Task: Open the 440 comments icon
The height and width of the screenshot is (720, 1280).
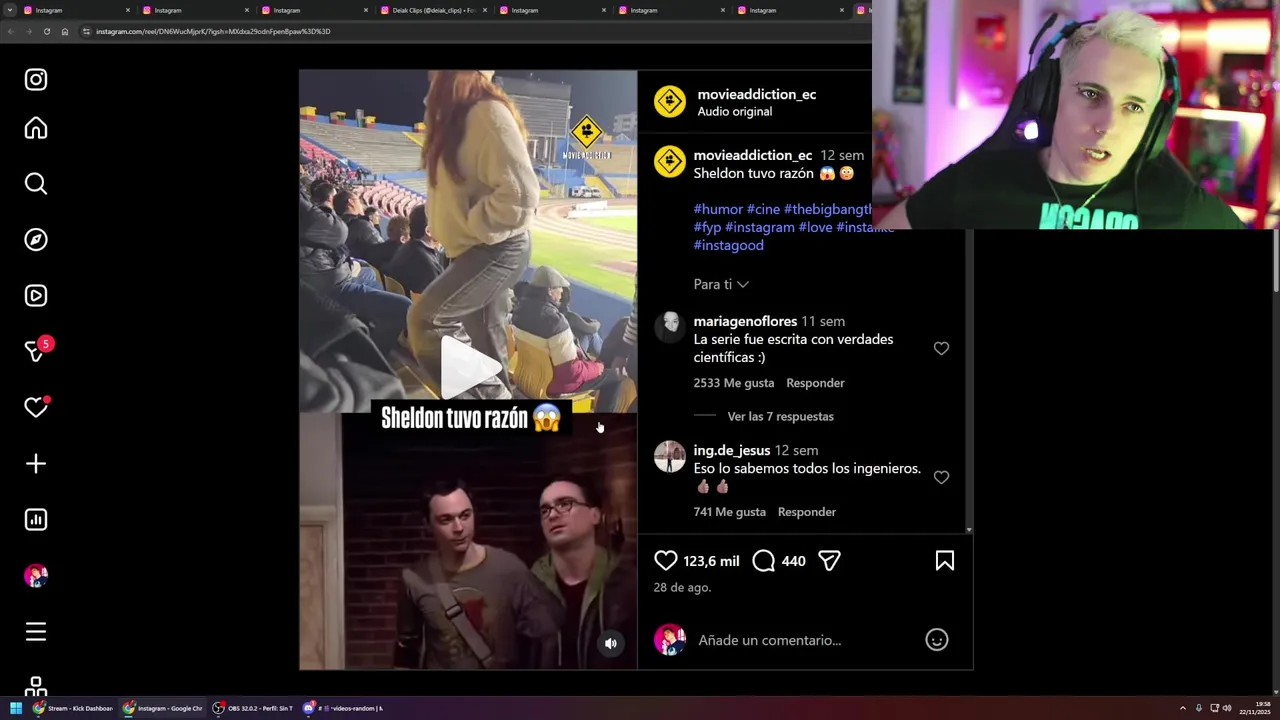Action: (764, 561)
